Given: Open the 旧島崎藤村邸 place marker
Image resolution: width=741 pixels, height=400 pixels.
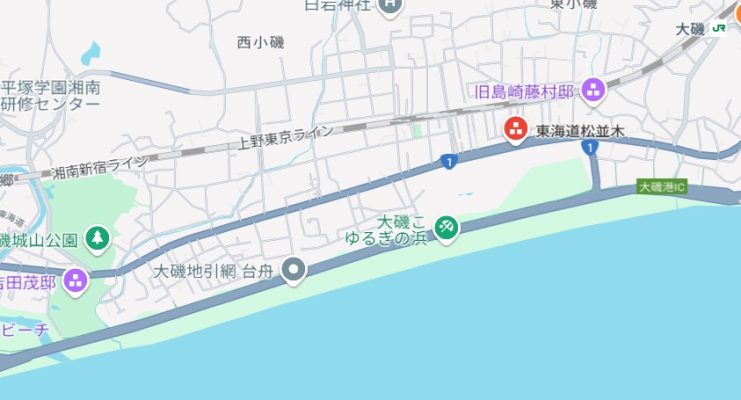Looking at the screenshot, I should click(x=593, y=92).
